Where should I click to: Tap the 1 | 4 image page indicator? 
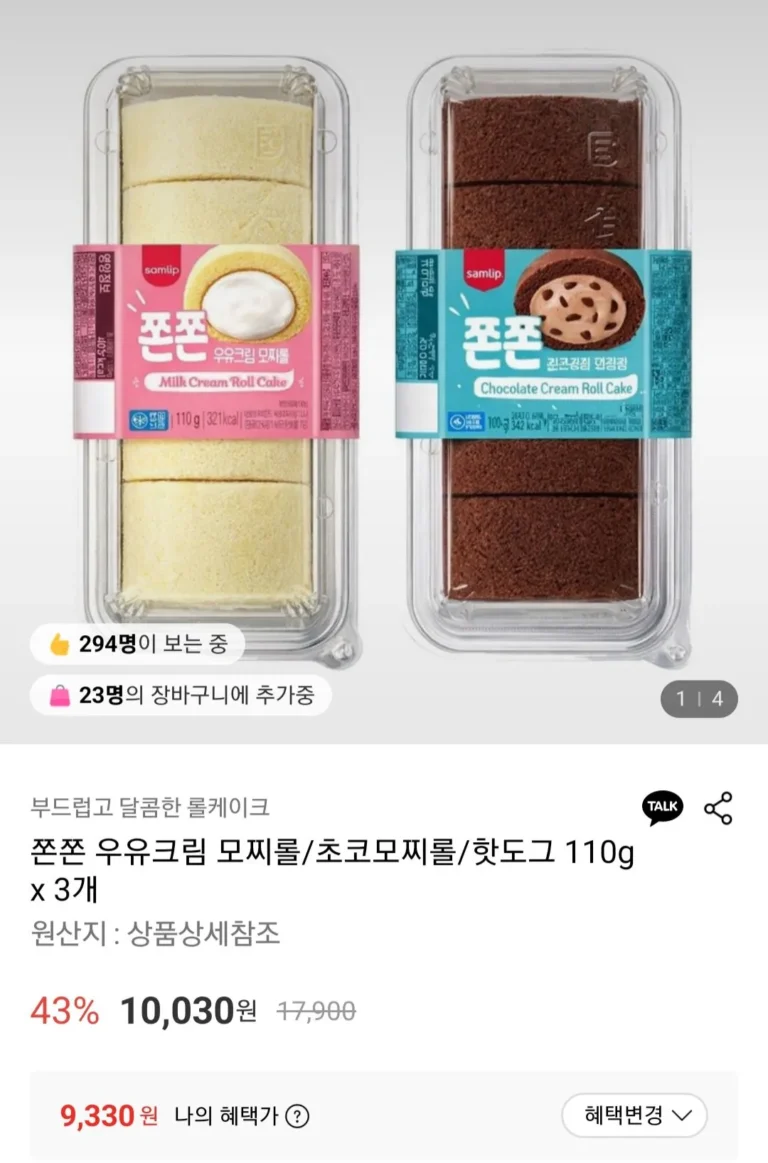pyautogui.click(x=699, y=699)
